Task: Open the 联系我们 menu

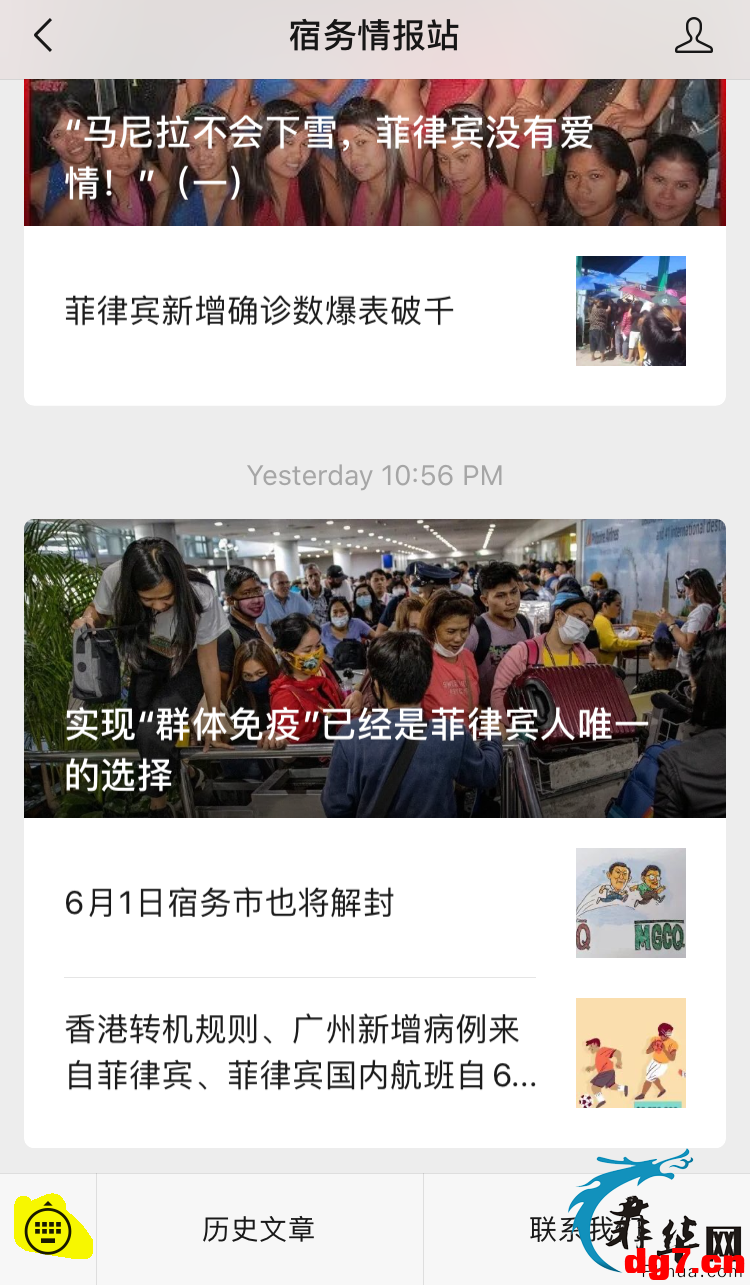Action: 587,1230
